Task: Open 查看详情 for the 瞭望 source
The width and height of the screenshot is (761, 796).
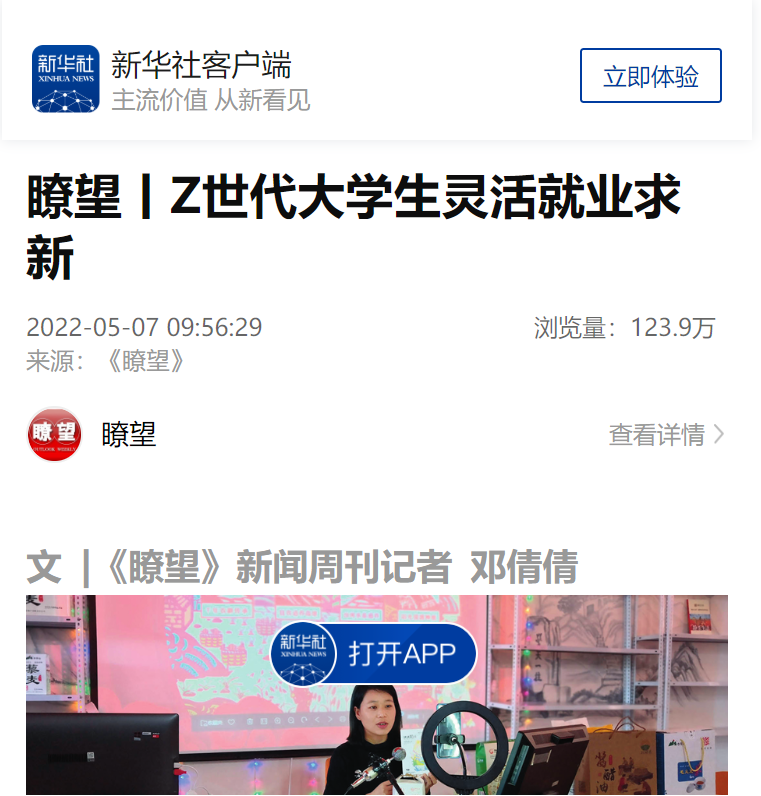Action: click(666, 435)
